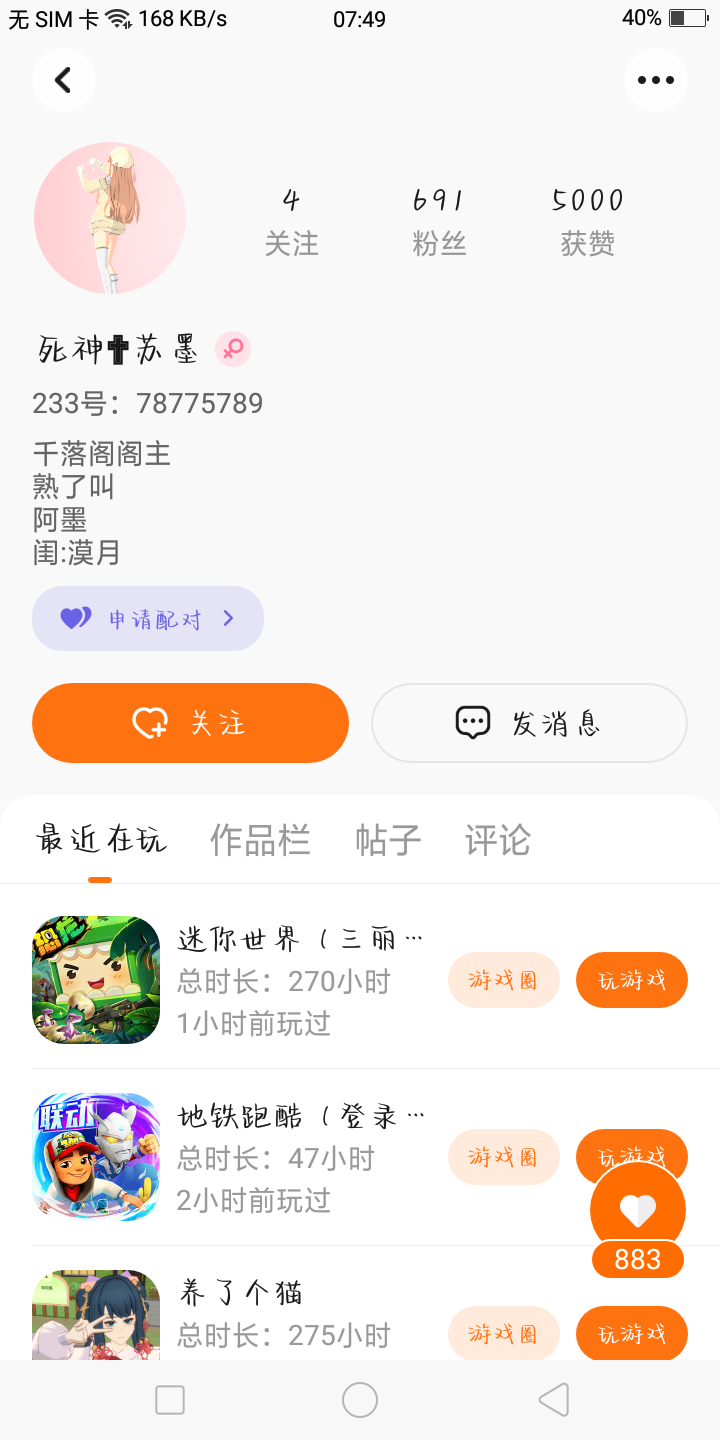Switch to the 作品栏 tab
Image resolution: width=720 pixels, height=1440 pixels.
point(260,840)
